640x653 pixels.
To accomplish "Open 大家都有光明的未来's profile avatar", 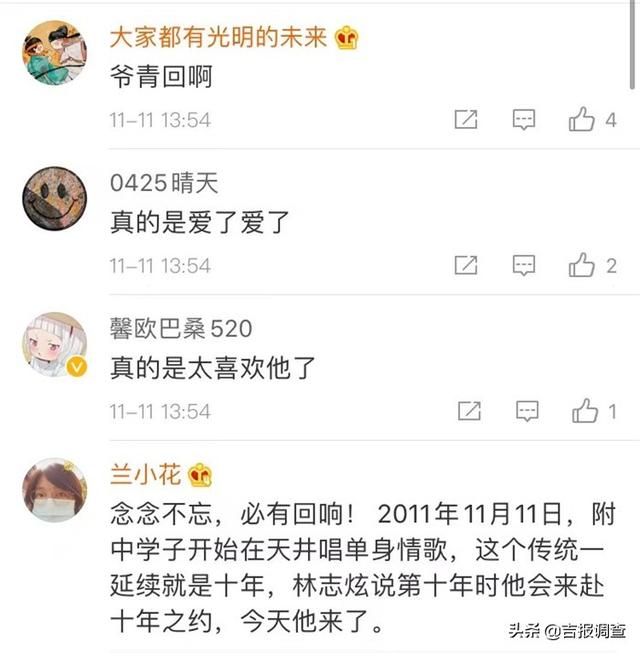I will [54, 54].
